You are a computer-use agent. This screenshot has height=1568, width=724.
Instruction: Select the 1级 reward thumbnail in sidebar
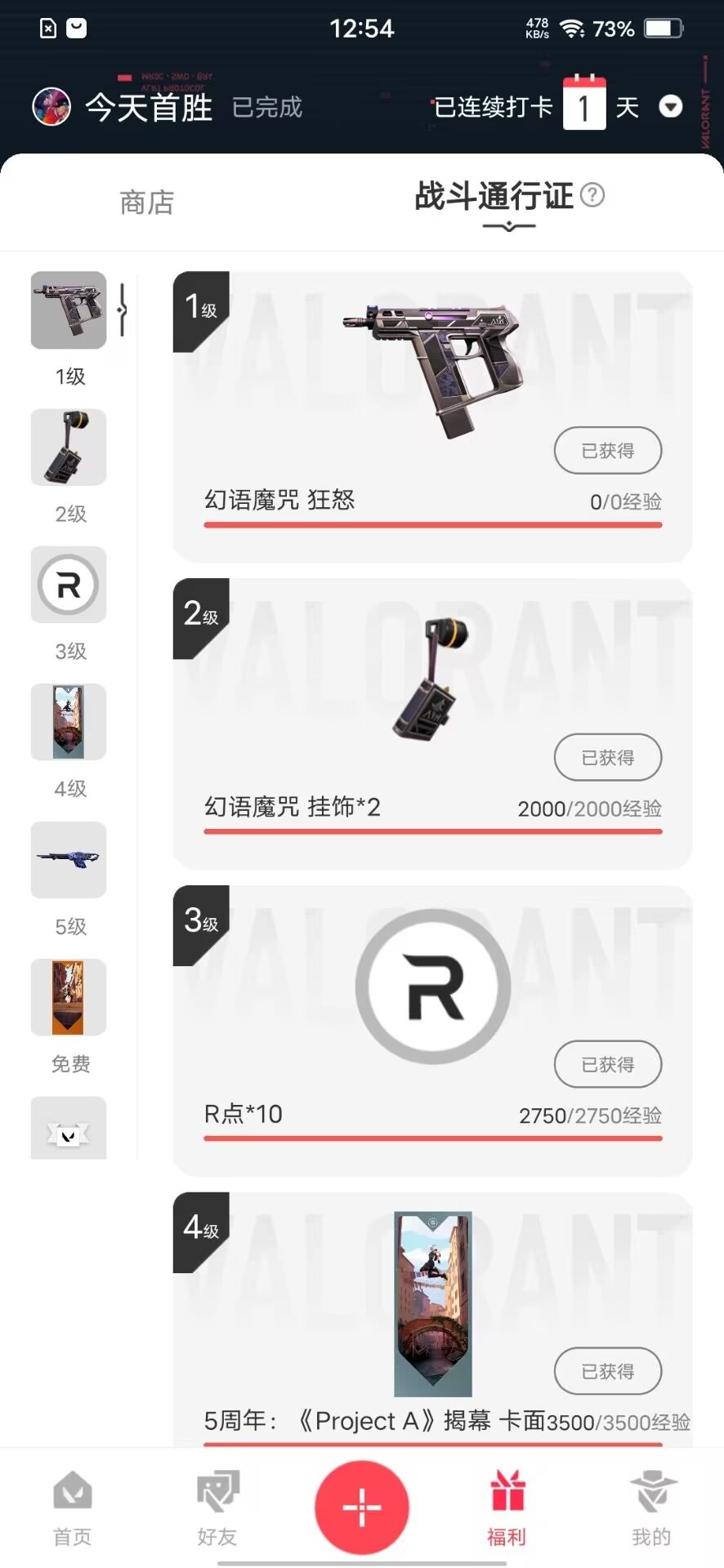click(69, 310)
